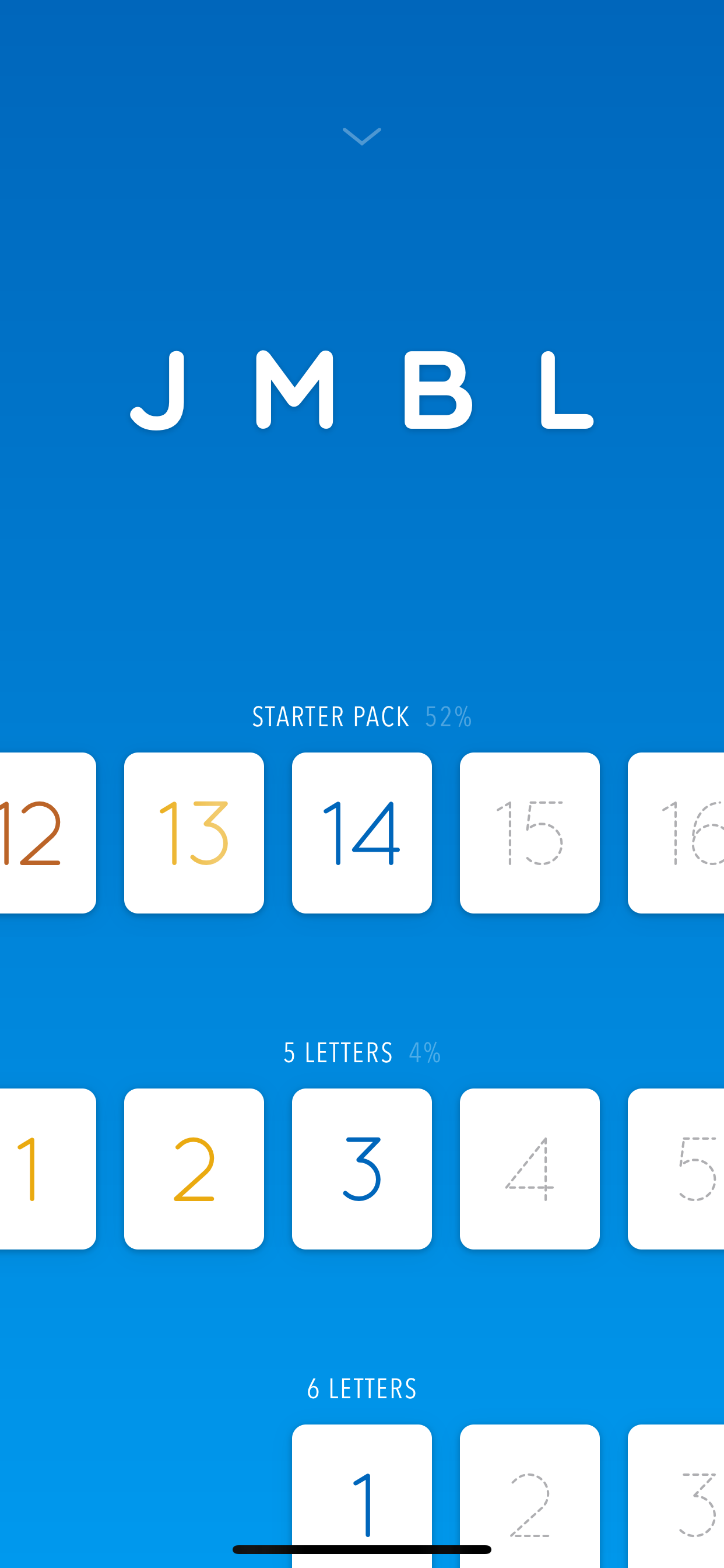
Task: Open Starter Pack level 12
Action: click(47, 832)
